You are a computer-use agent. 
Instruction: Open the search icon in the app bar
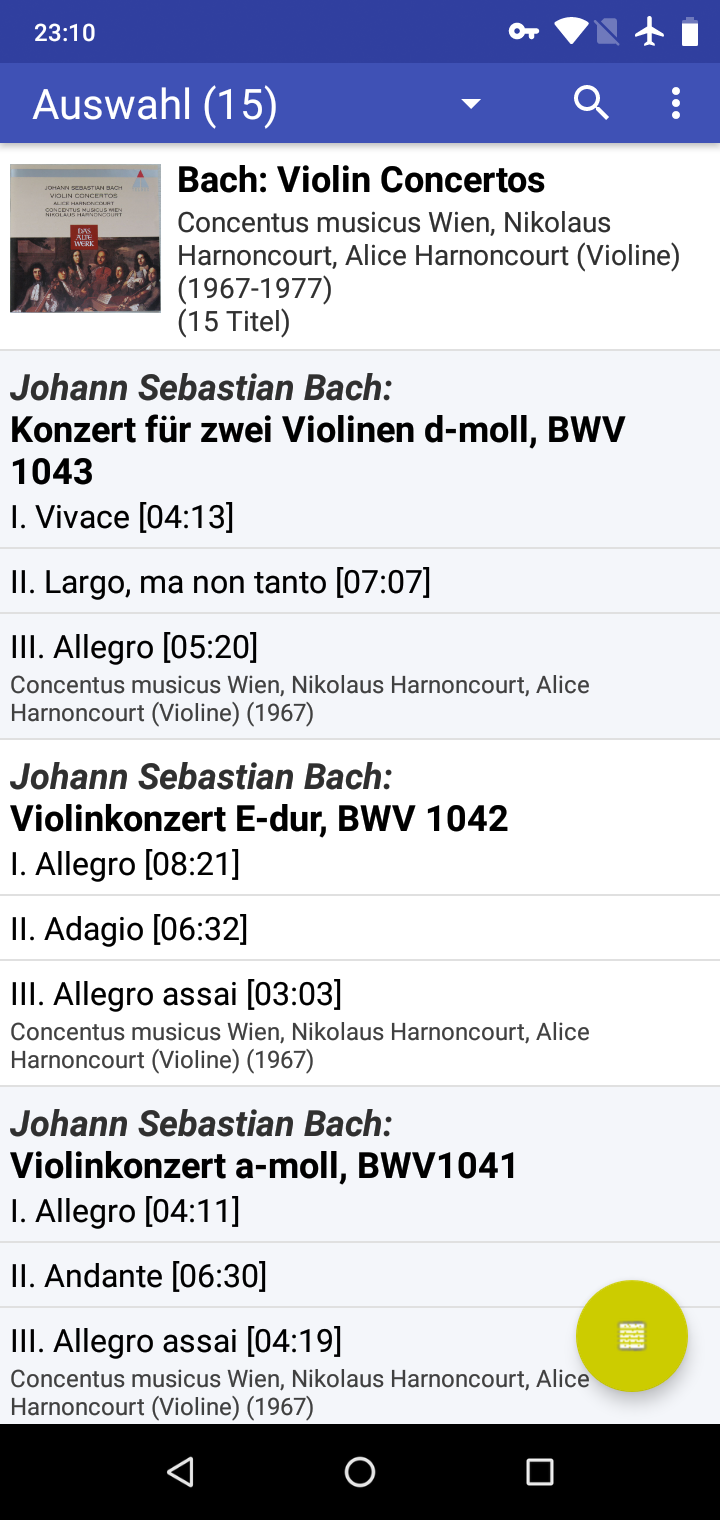coord(591,103)
